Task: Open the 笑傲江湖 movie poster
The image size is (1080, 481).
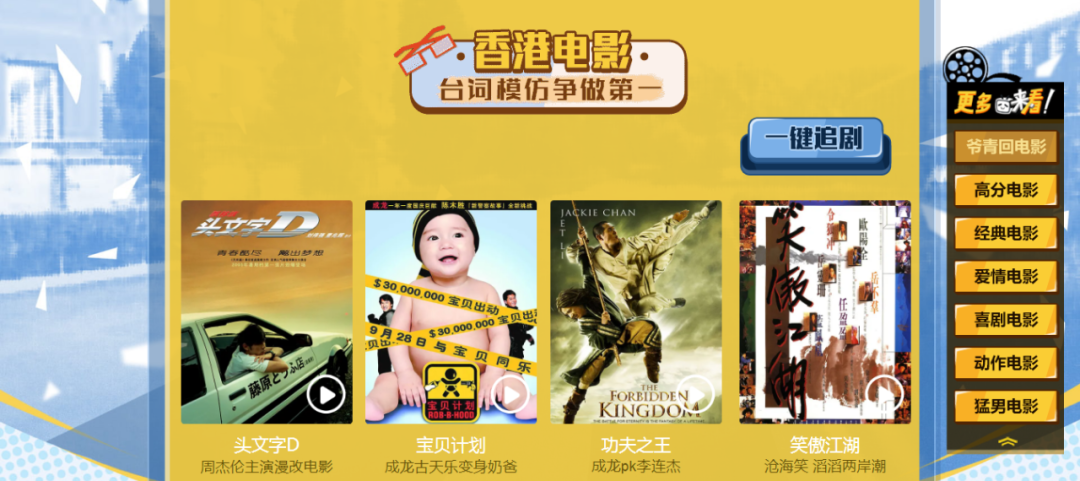Action: tap(824, 311)
